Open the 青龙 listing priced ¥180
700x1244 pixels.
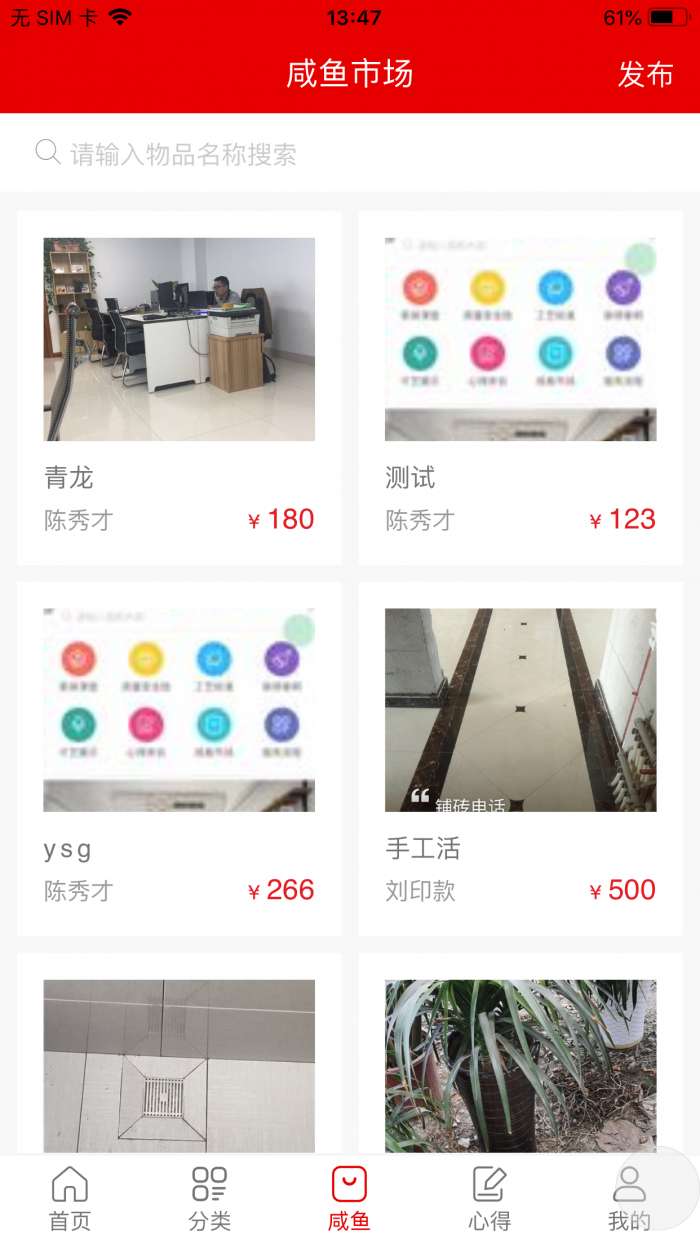tap(179, 386)
